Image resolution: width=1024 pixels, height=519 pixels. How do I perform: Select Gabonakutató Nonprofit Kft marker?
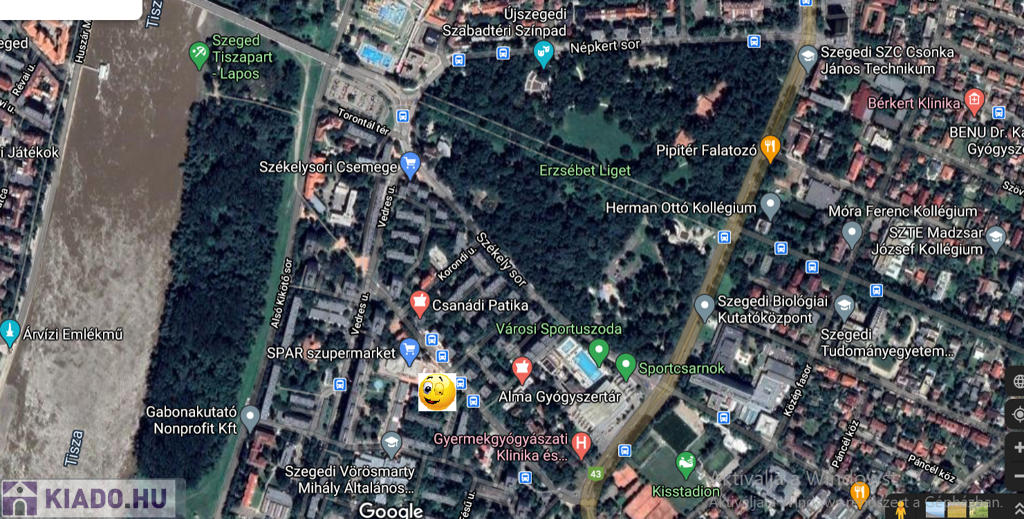pos(250,417)
